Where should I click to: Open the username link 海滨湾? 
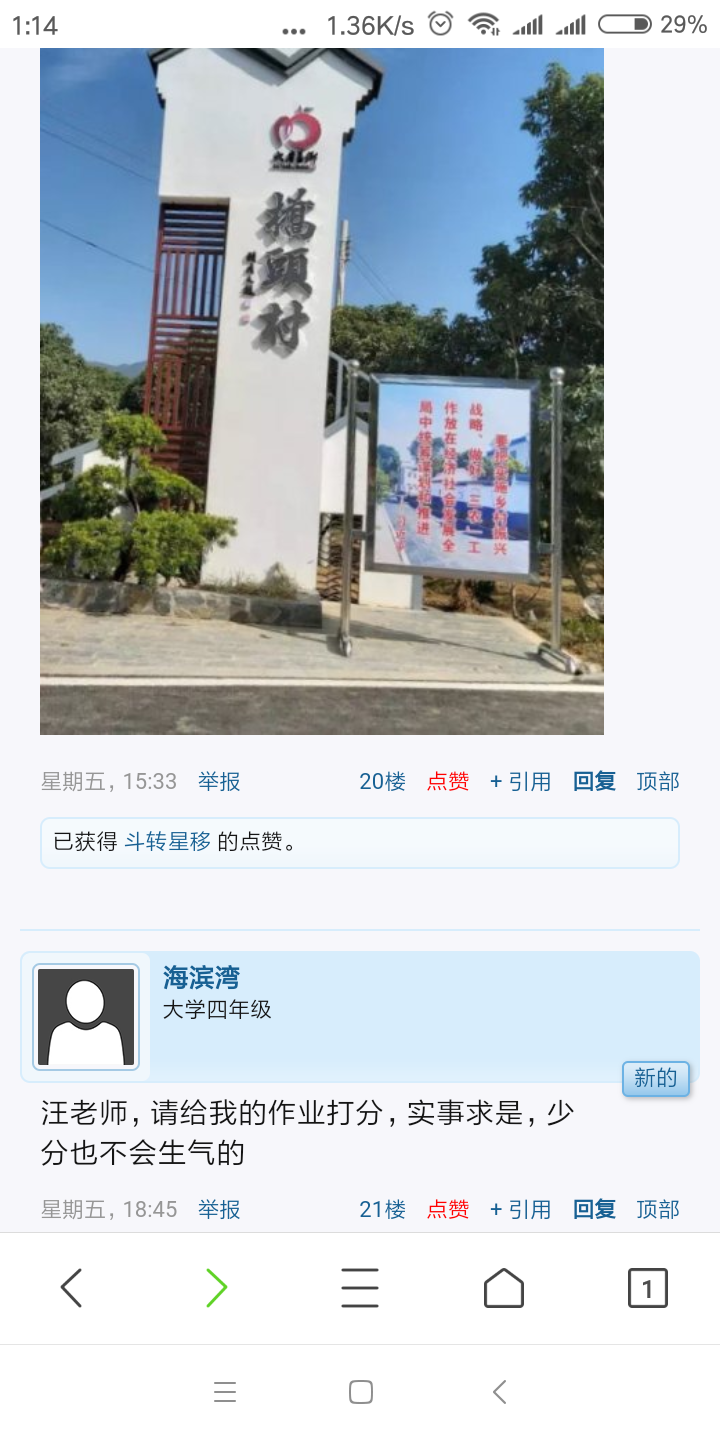(201, 977)
